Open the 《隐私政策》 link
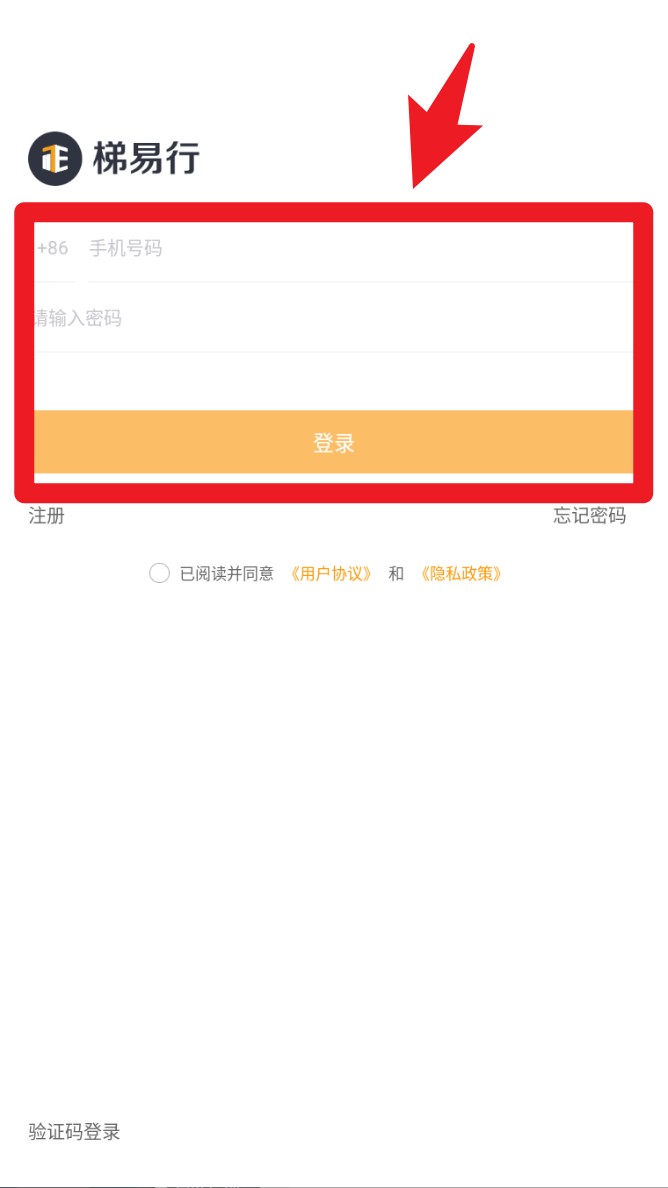The width and height of the screenshot is (668, 1188). click(x=460, y=574)
